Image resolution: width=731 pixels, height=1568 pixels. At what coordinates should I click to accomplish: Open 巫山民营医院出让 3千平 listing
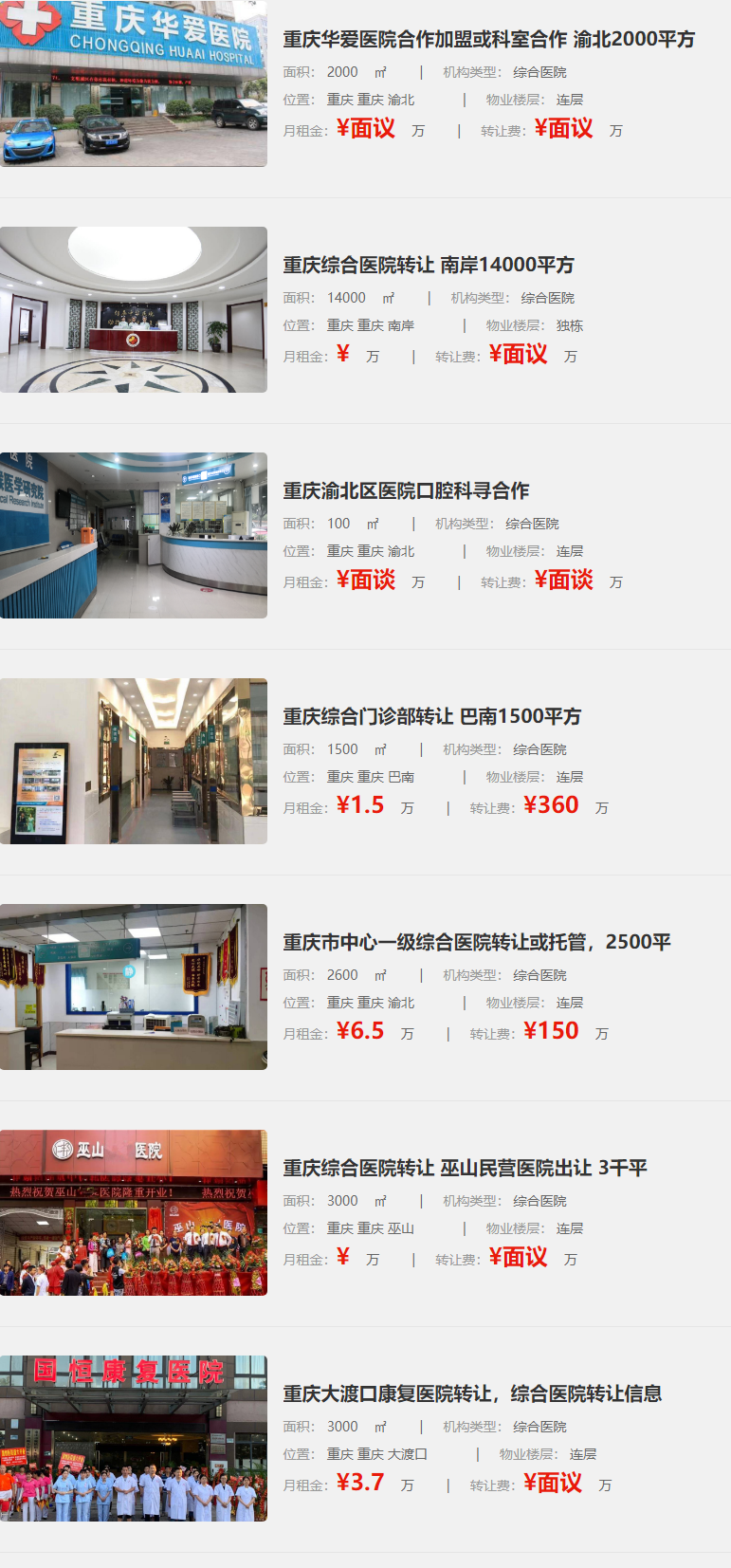pos(465,1169)
